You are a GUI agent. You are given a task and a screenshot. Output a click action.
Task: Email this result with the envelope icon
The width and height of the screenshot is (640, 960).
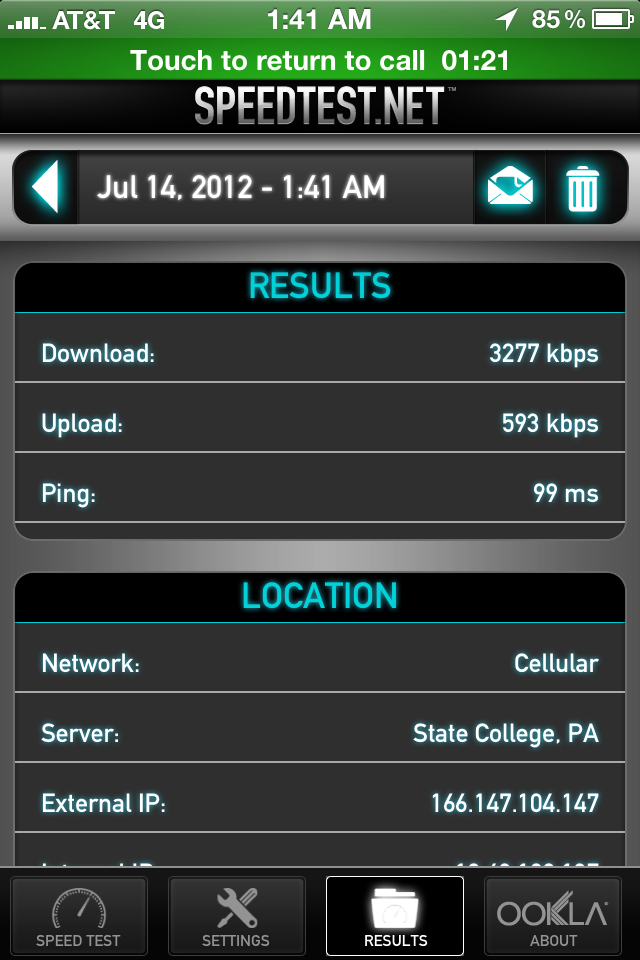pos(510,188)
